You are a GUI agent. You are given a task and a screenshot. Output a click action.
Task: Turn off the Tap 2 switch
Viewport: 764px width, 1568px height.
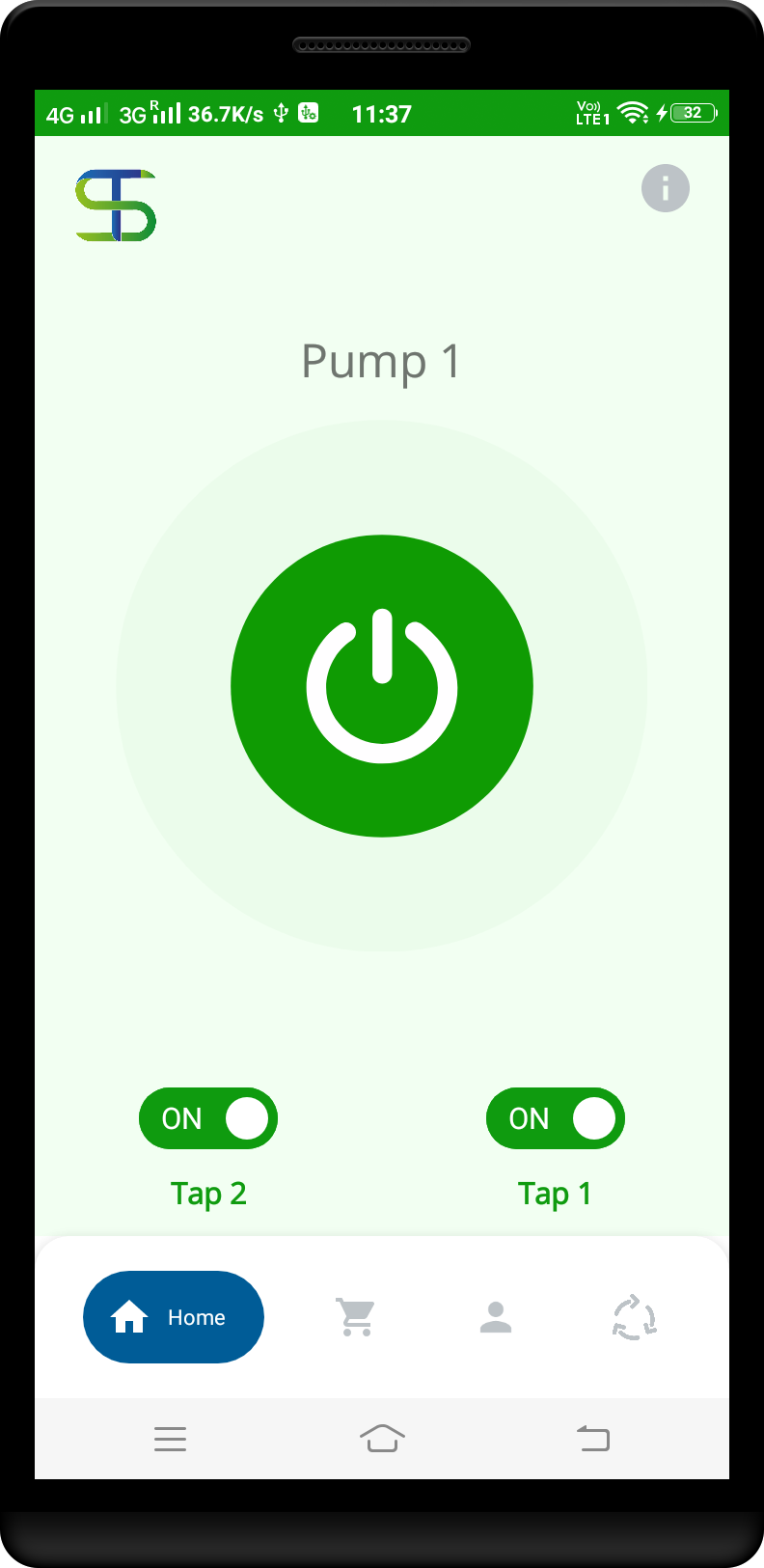[x=208, y=1118]
